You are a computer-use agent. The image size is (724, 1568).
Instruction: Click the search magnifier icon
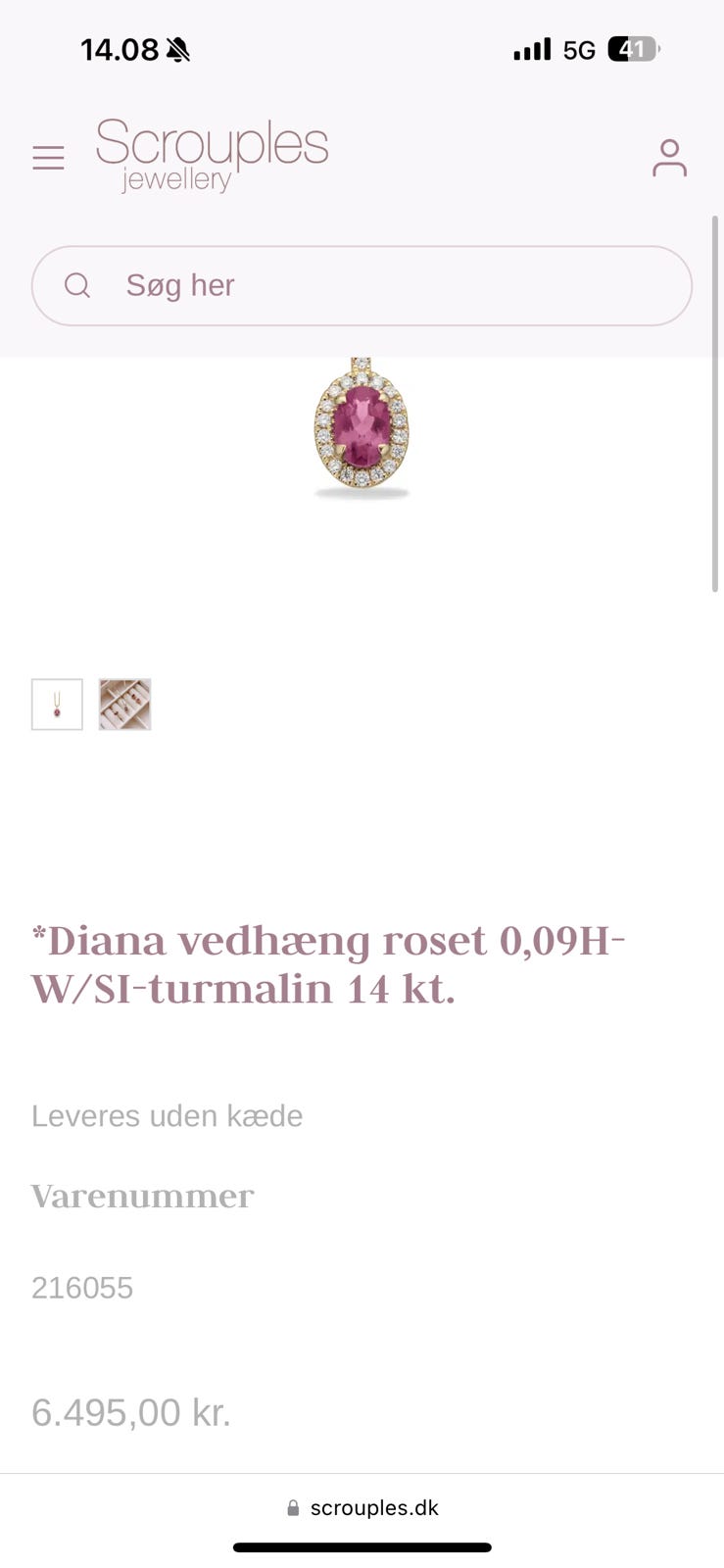tap(77, 285)
